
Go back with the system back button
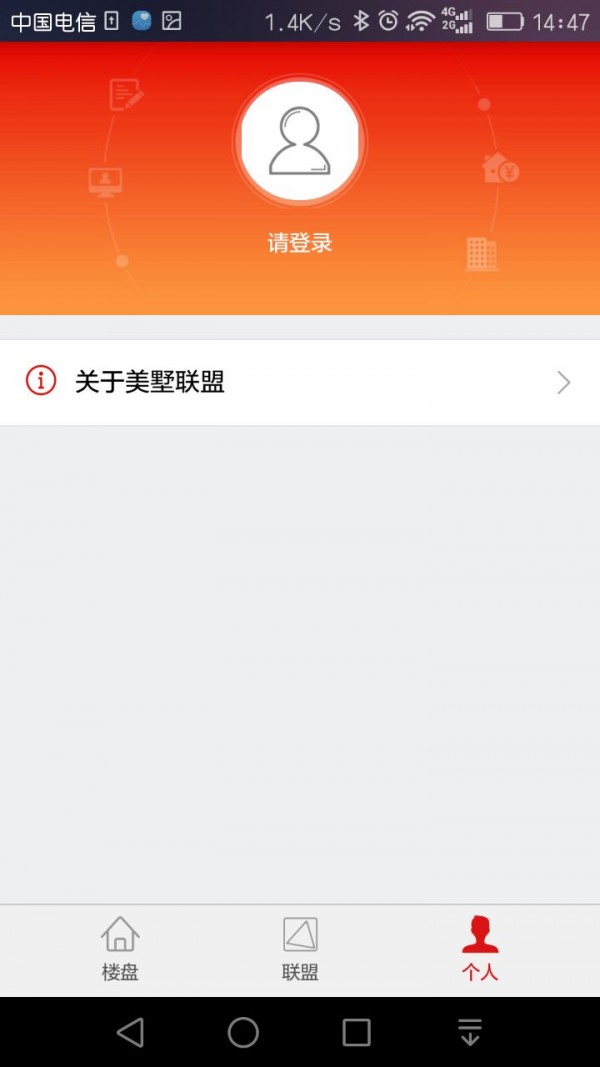coord(130,1032)
